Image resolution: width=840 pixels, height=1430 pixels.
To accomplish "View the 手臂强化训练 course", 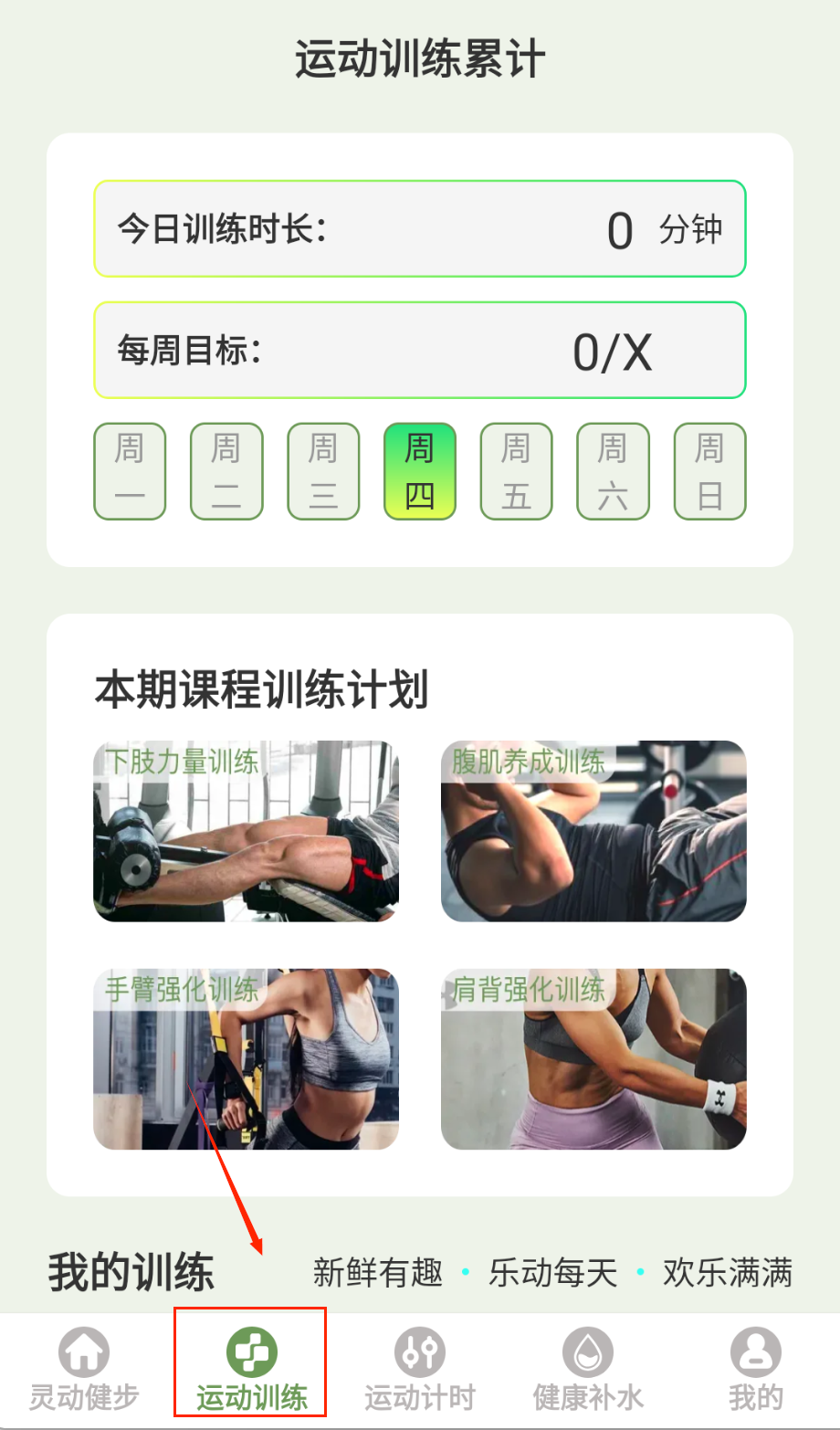I will 246,1058.
